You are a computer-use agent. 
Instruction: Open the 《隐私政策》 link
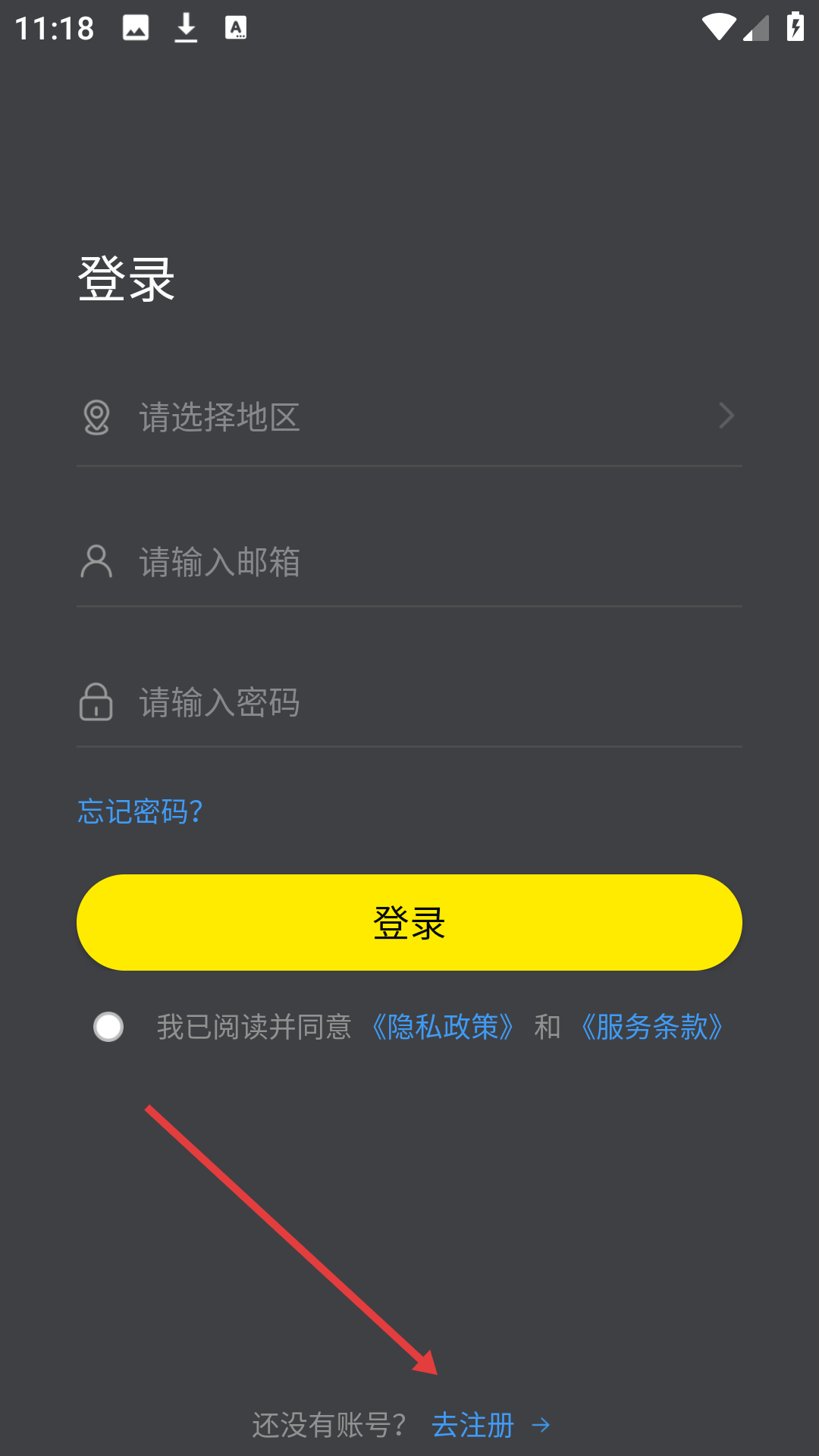(443, 1027)
